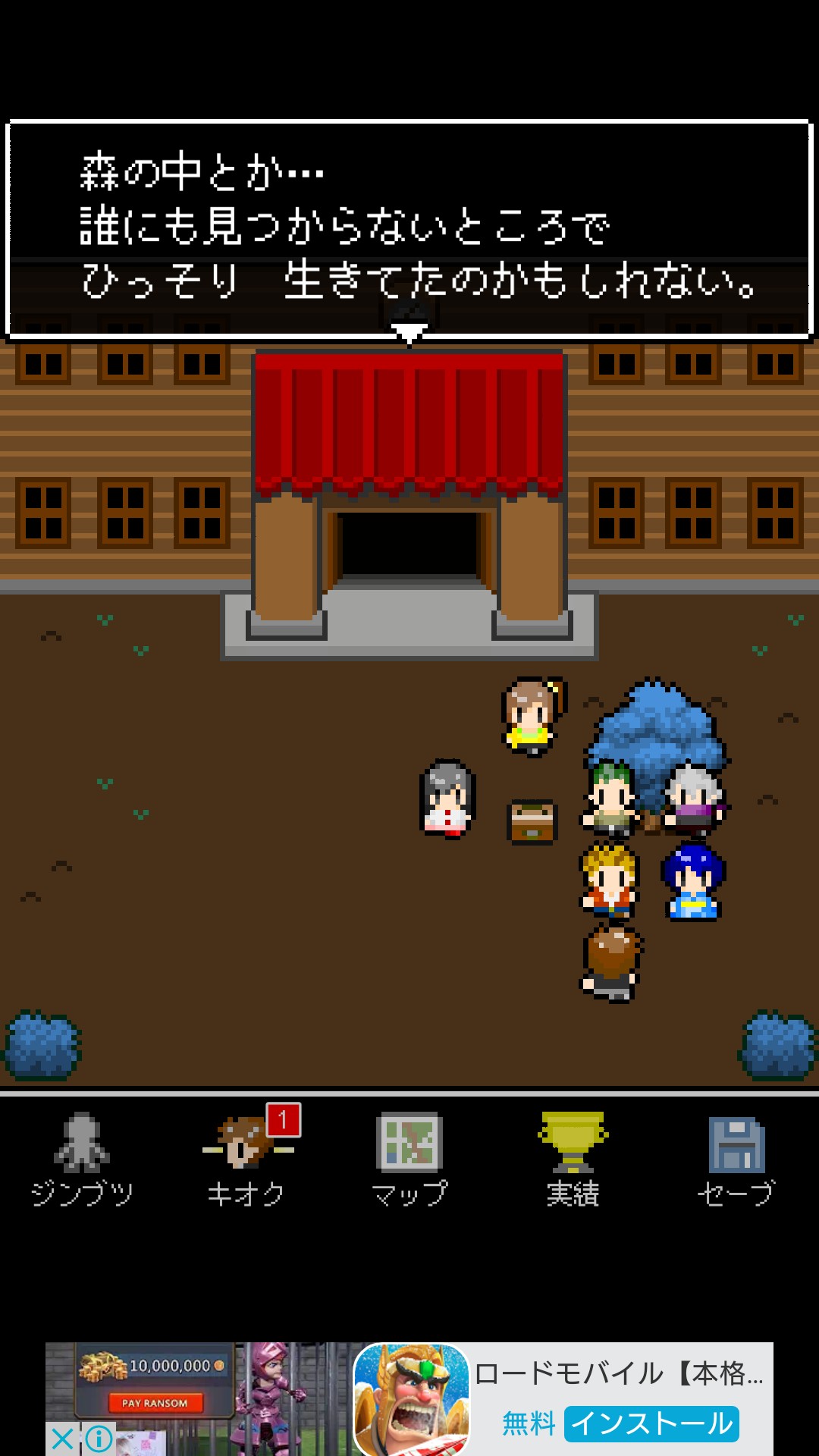This screenshot has width=819, height=1456.
Task: Open the ad info icon
Action: point(99,1439)
